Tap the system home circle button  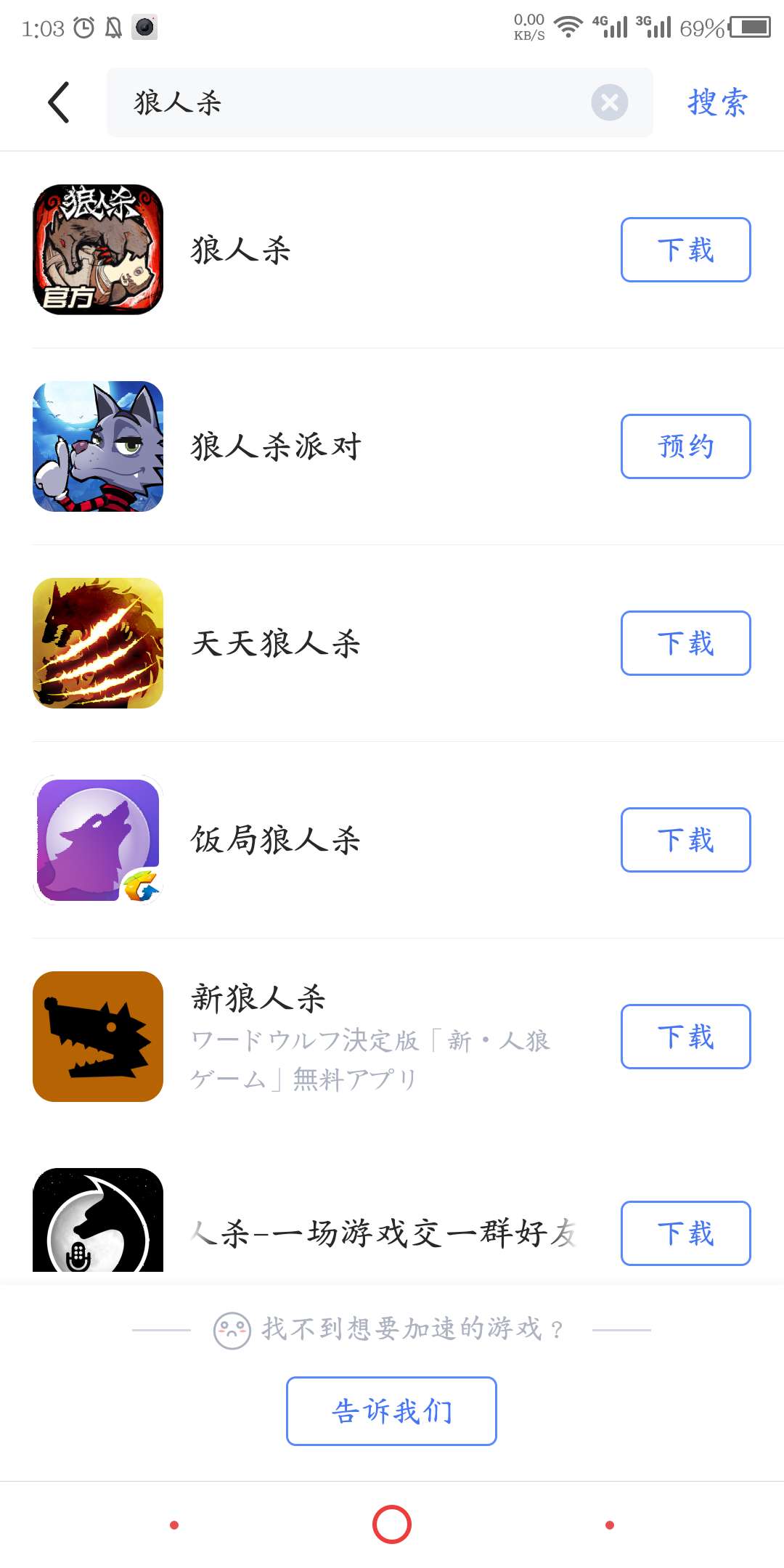(x=392, y=1524)
